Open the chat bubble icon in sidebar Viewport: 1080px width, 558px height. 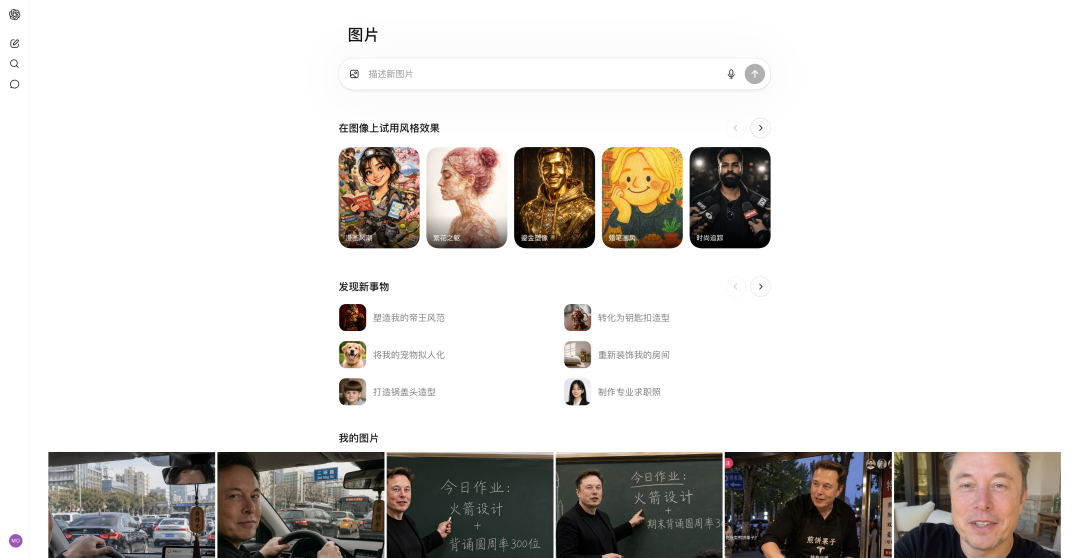14,84
